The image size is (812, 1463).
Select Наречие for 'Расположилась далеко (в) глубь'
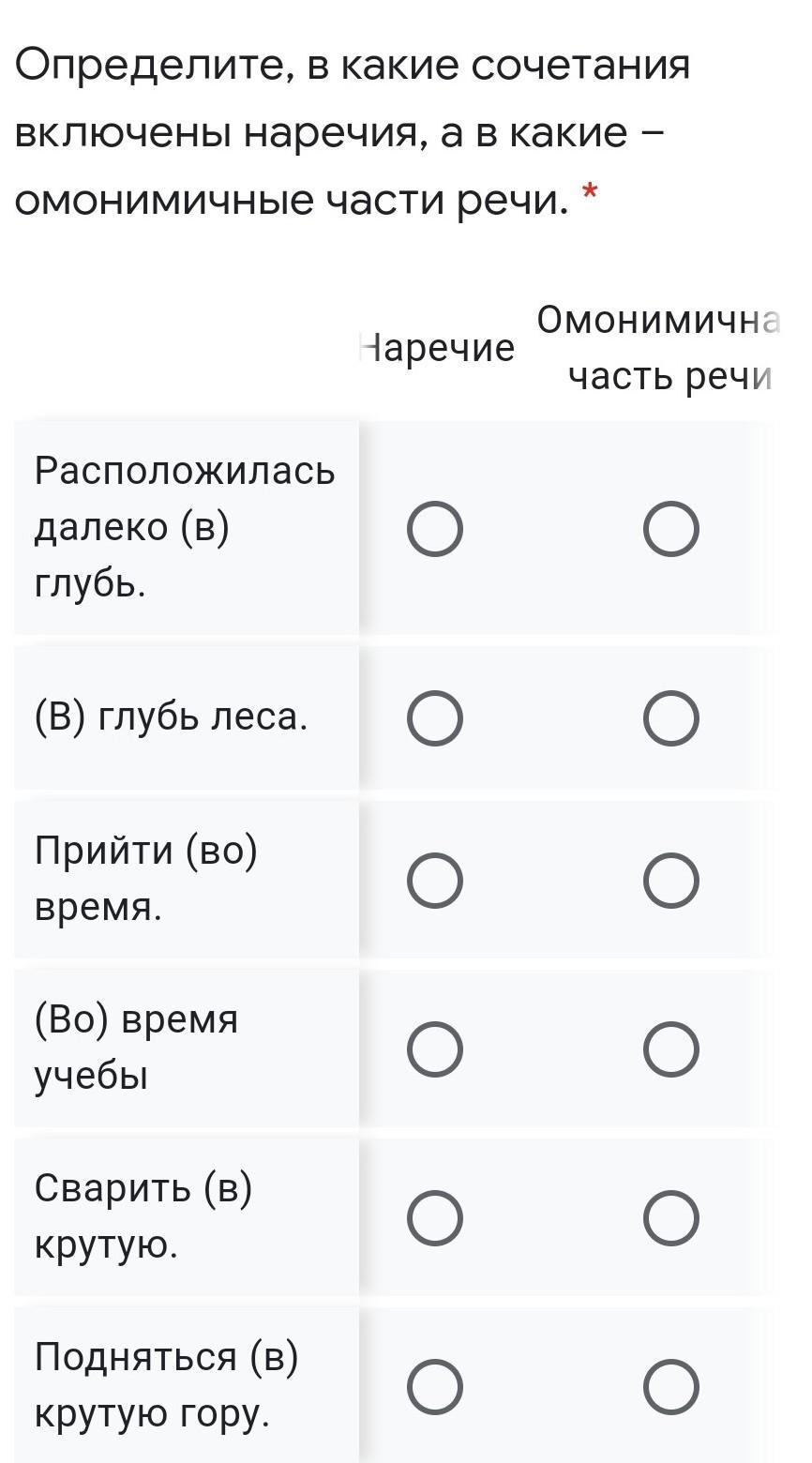(434, 529)
